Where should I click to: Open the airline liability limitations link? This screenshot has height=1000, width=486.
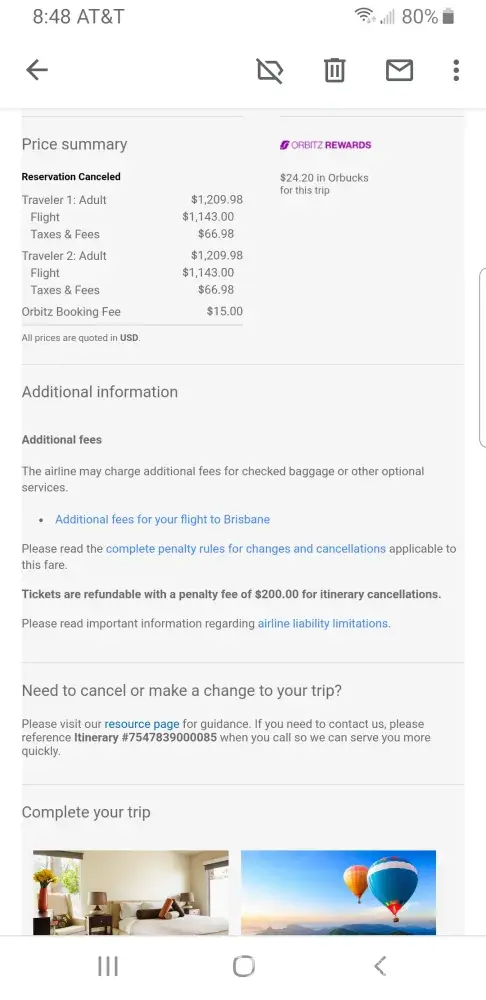323,623
